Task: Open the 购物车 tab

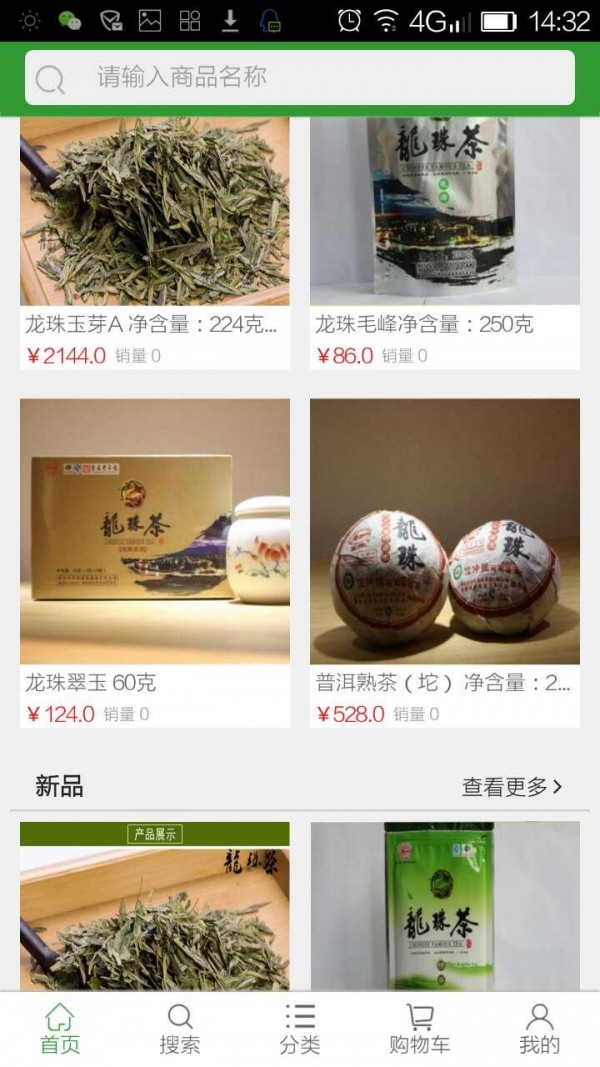Action: pos(420,1029)
